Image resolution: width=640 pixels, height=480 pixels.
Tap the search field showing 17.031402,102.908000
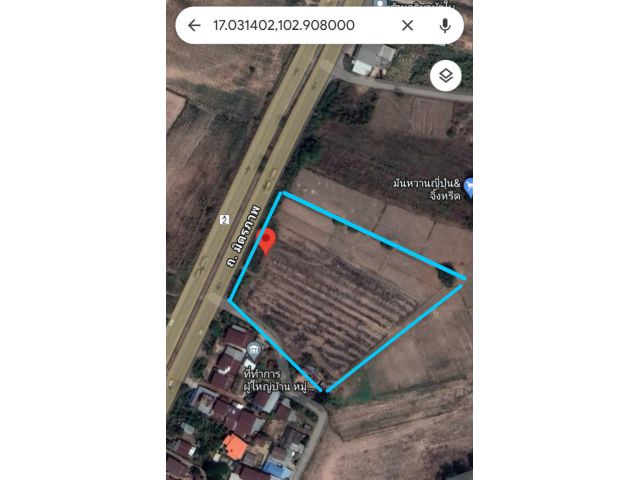pos(290,25)
